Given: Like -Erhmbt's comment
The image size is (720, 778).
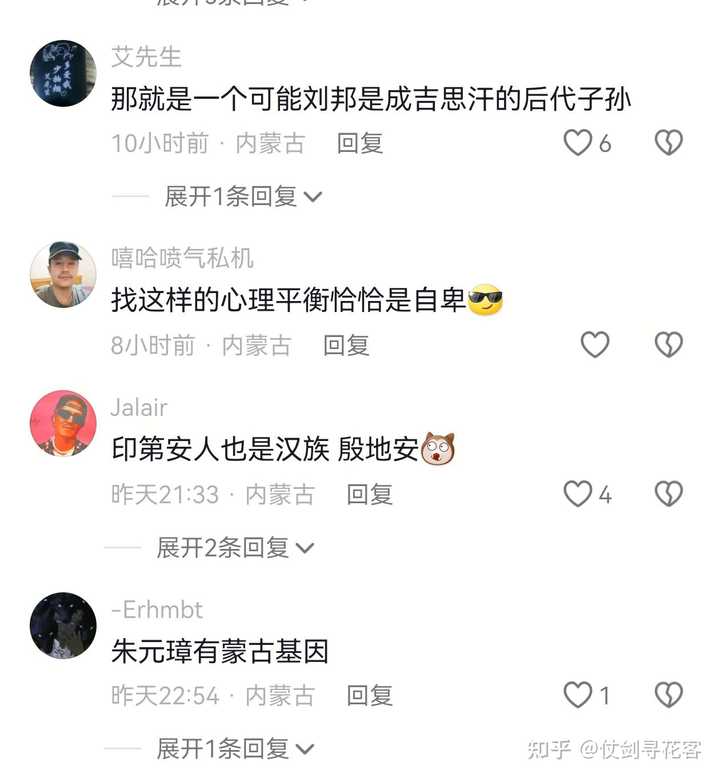Looking at the screenshot, I should tap(578, 695).
